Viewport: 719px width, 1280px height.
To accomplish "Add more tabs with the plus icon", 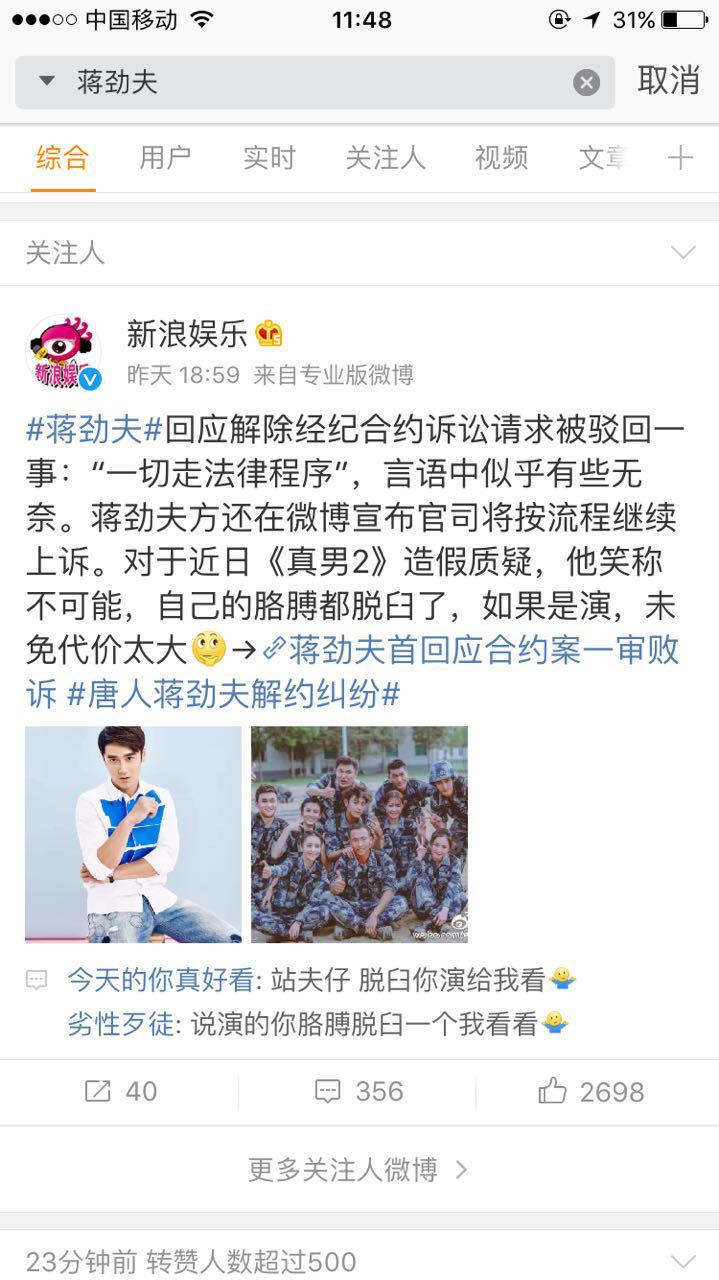I will coord(680,158).
